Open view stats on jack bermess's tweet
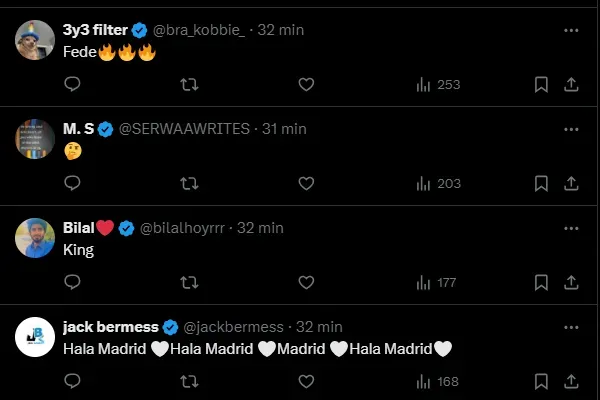600x400 pixels. coord(437,381)
